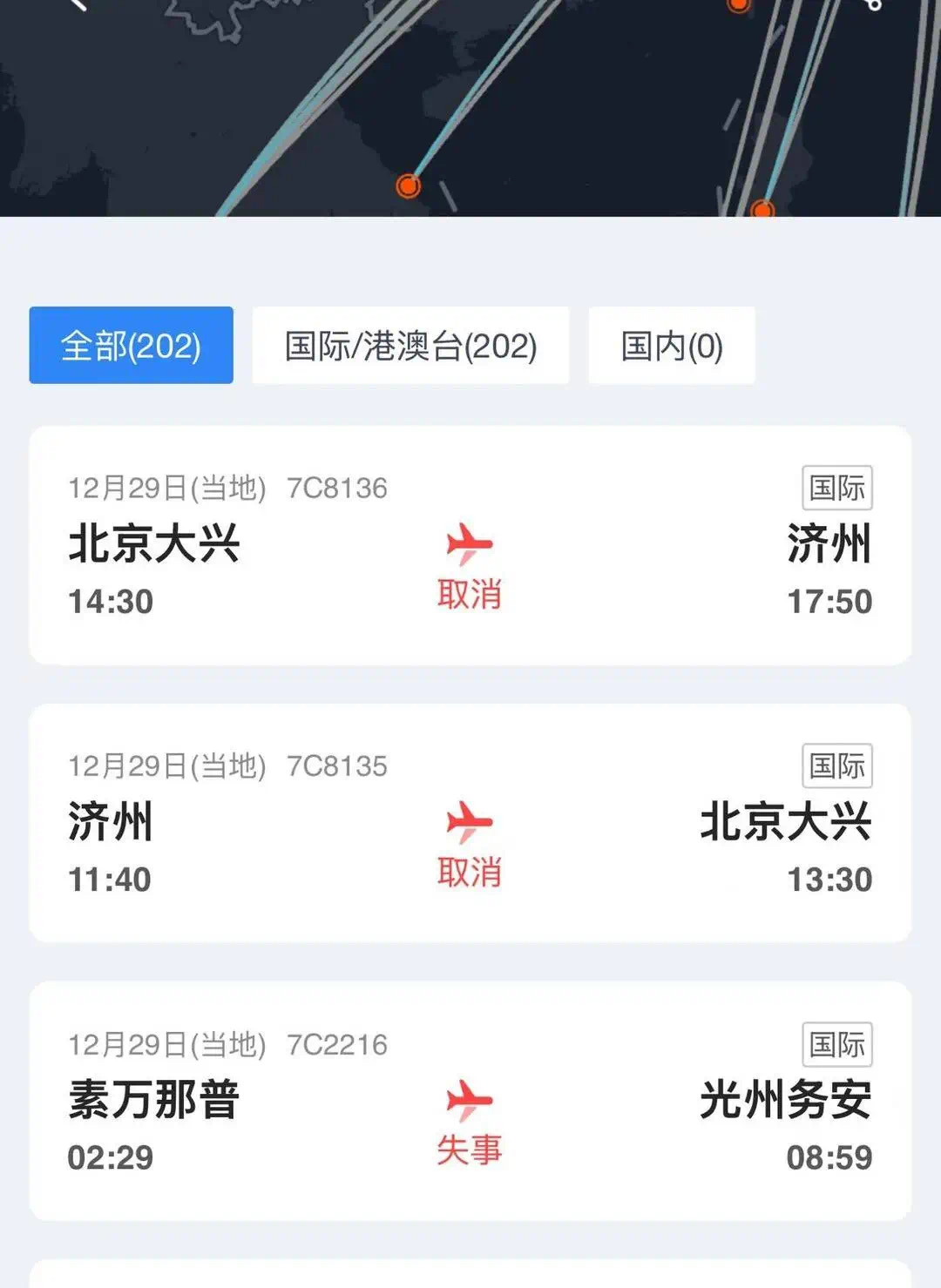This screenshot has height=1288, width=941.
Task: Open the 国内(0) filter tab
Action: tap(672, 346)
